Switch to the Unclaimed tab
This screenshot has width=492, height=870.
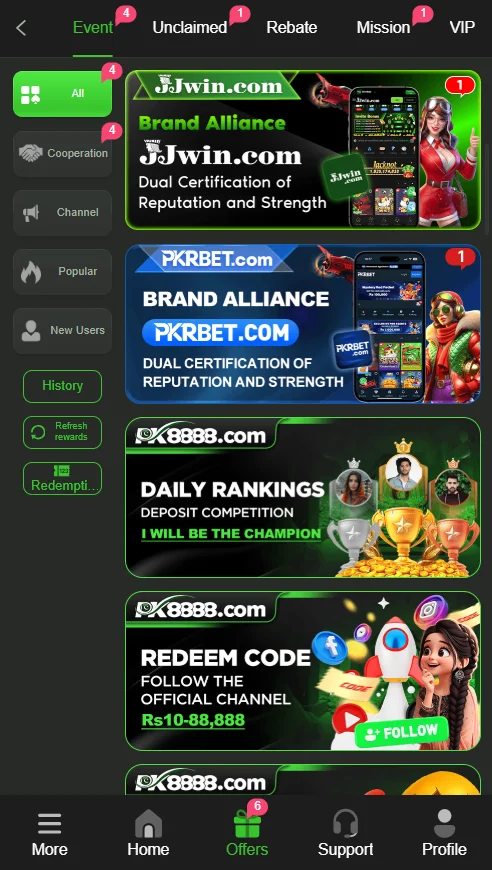point(190,28)
